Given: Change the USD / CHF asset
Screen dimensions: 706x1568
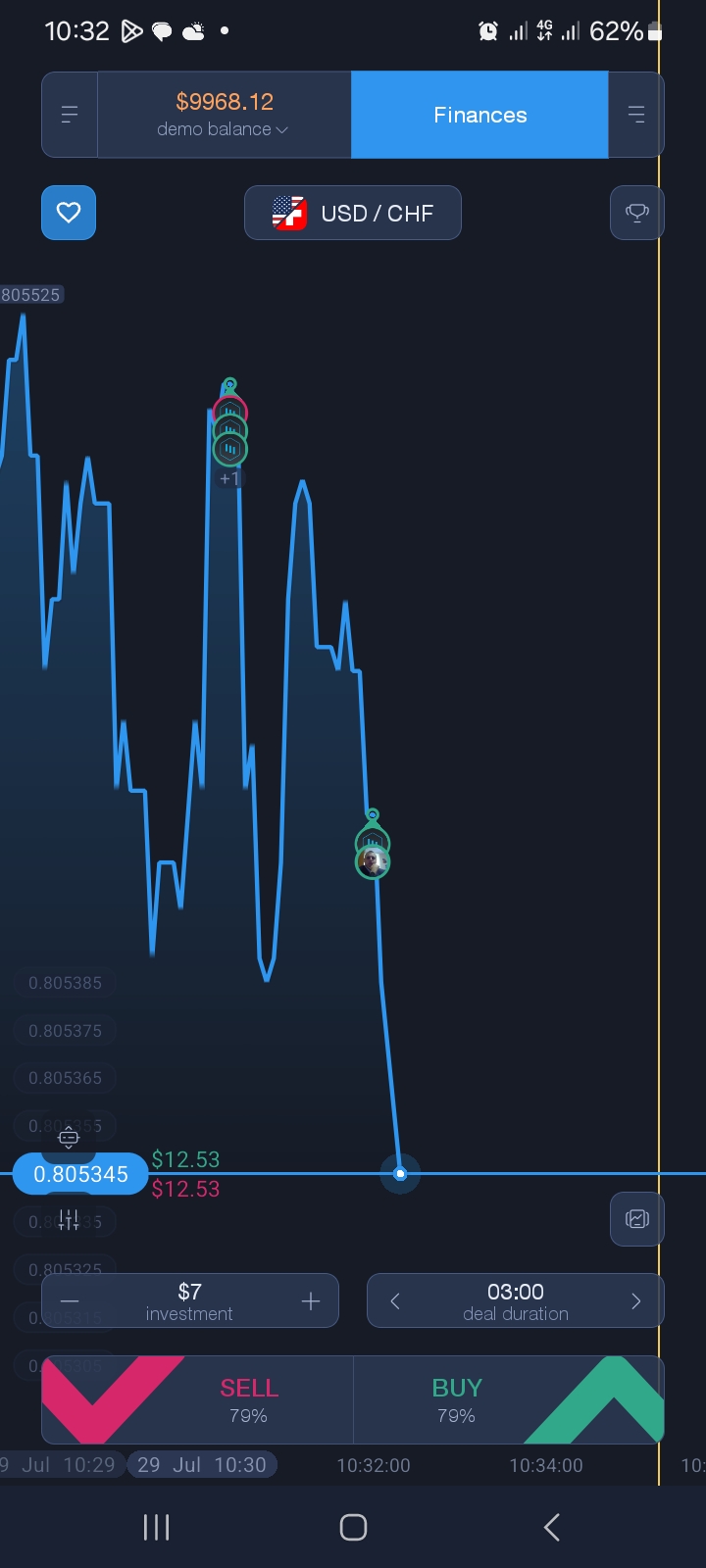Looking at the screenshot, I should coord(353,213).
